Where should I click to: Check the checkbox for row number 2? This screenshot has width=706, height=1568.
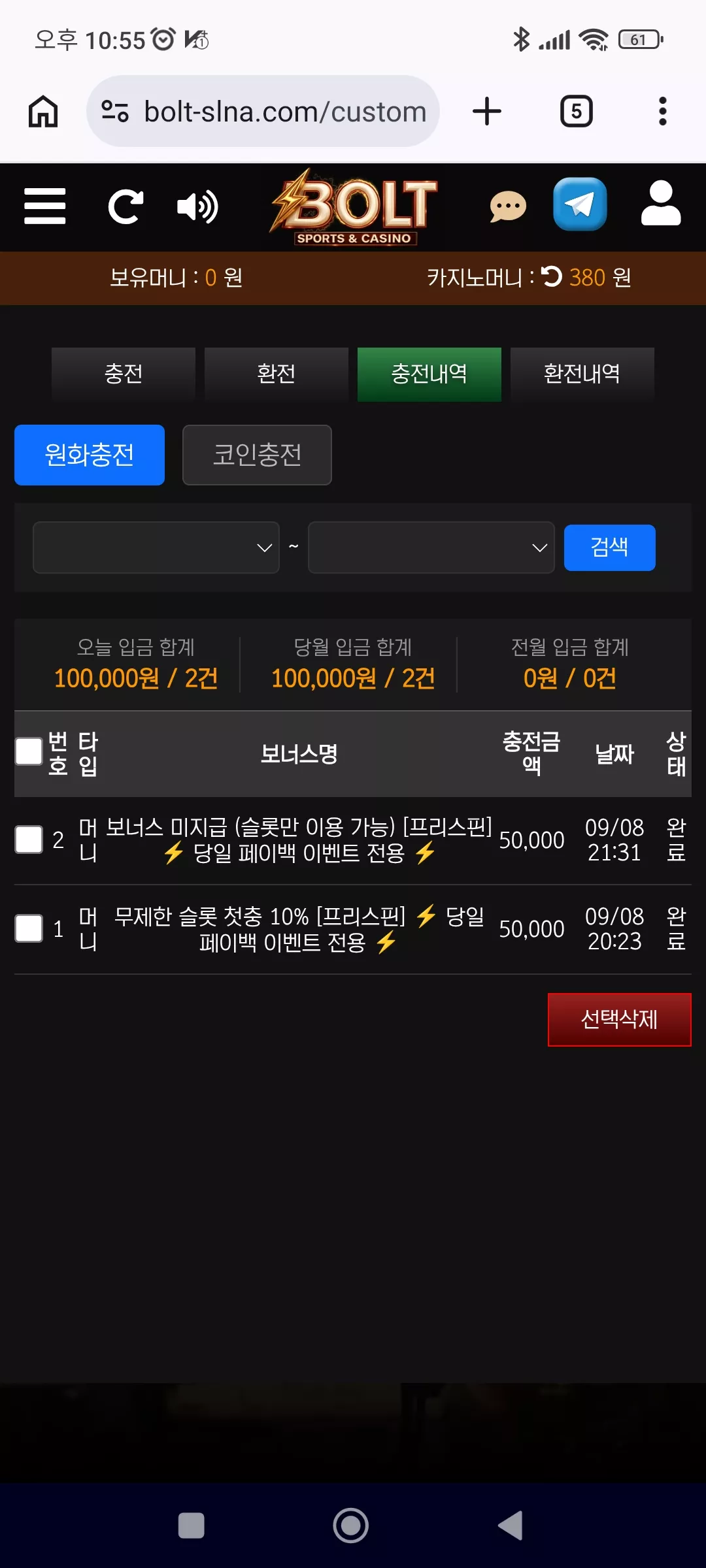[x=29, y=840]
